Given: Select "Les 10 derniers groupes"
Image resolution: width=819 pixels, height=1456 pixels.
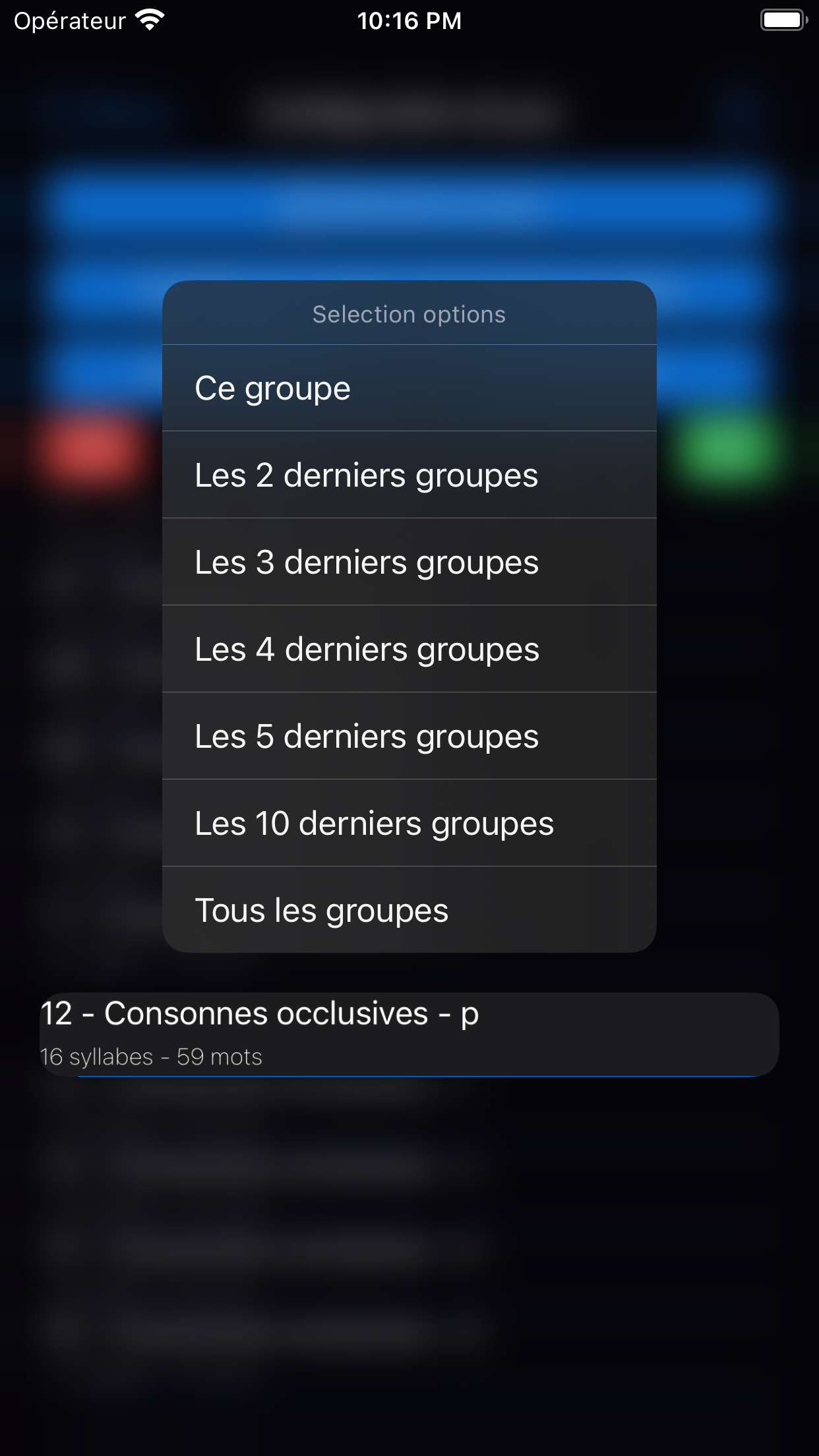Looking at the screenshot, I should tap(409, 823).
